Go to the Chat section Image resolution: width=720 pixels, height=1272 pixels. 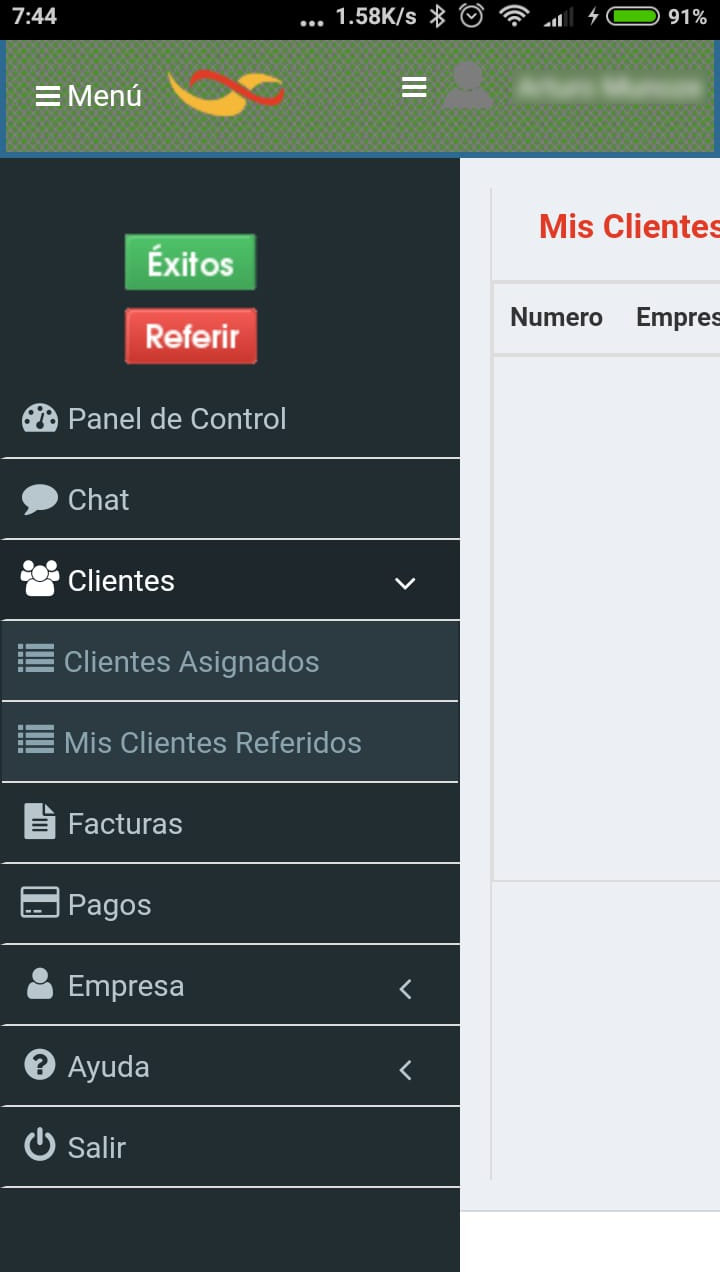pyautogui.click(x=98, y=499)
